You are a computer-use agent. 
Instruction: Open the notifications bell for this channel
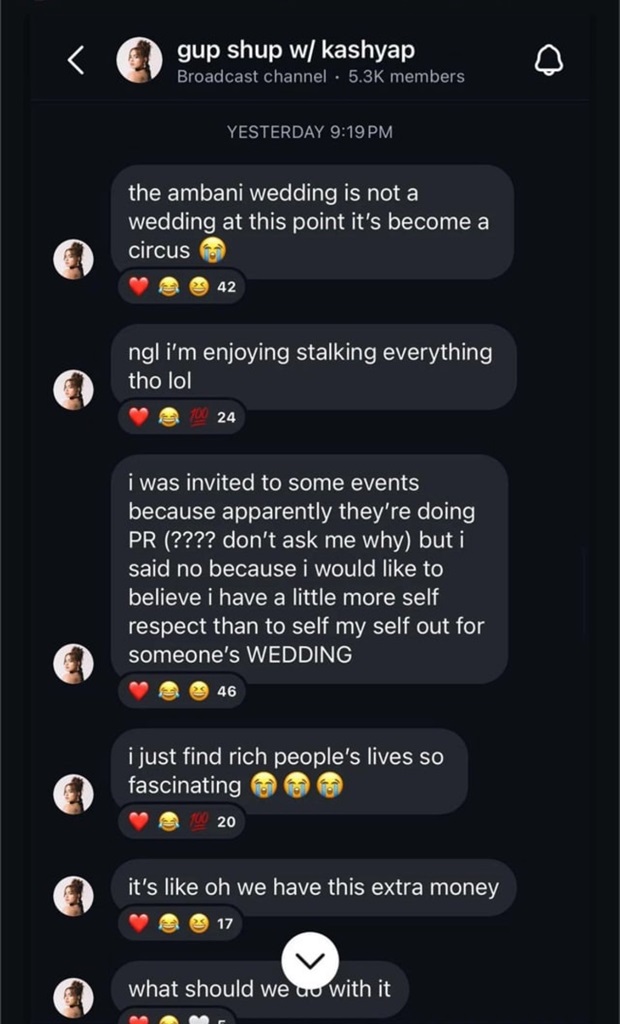coord(548,61)
